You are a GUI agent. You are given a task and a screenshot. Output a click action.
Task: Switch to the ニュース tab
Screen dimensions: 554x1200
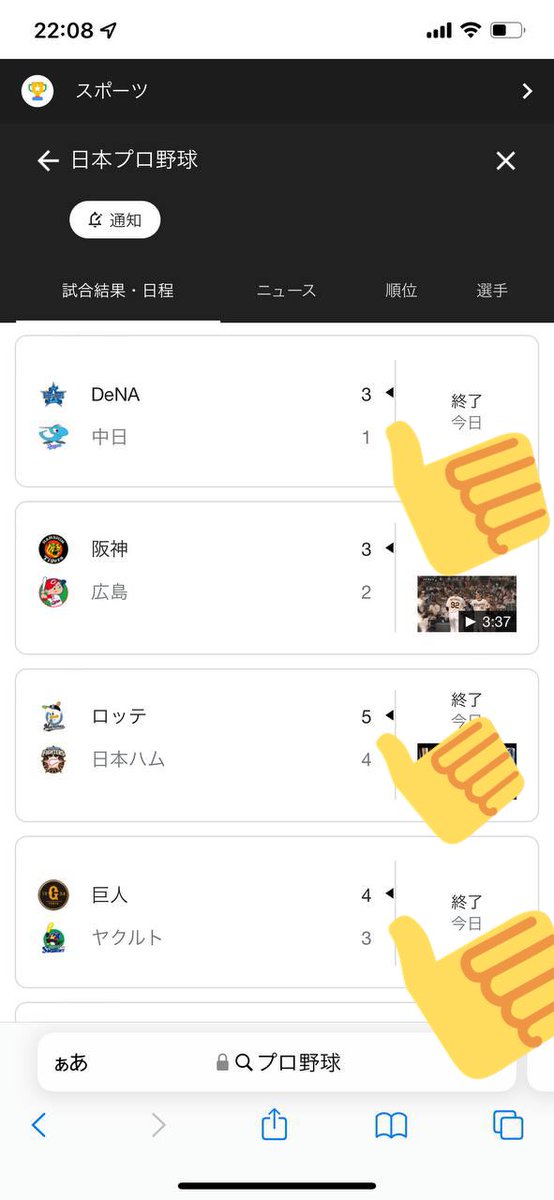click(286, 291)
